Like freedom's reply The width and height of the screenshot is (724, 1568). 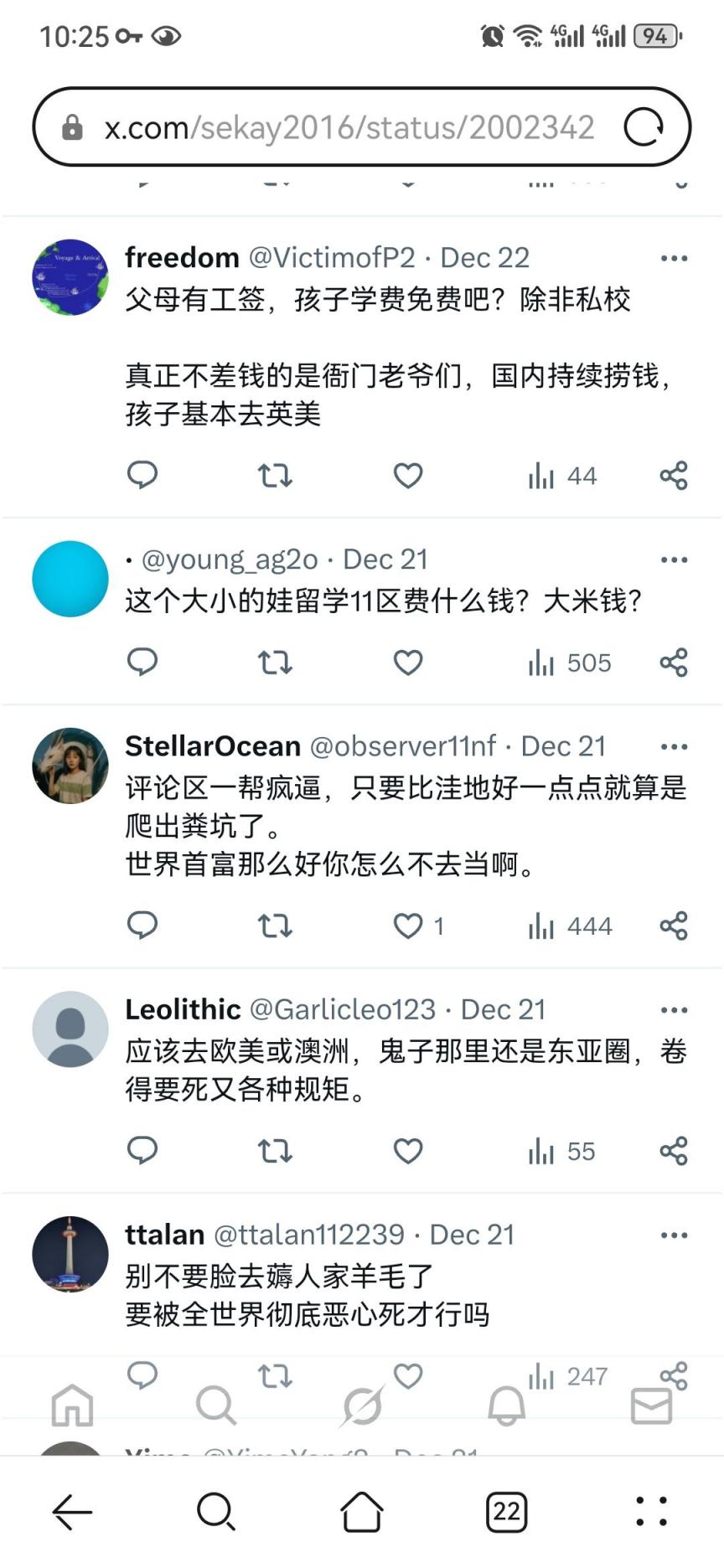tap(408, 476)
